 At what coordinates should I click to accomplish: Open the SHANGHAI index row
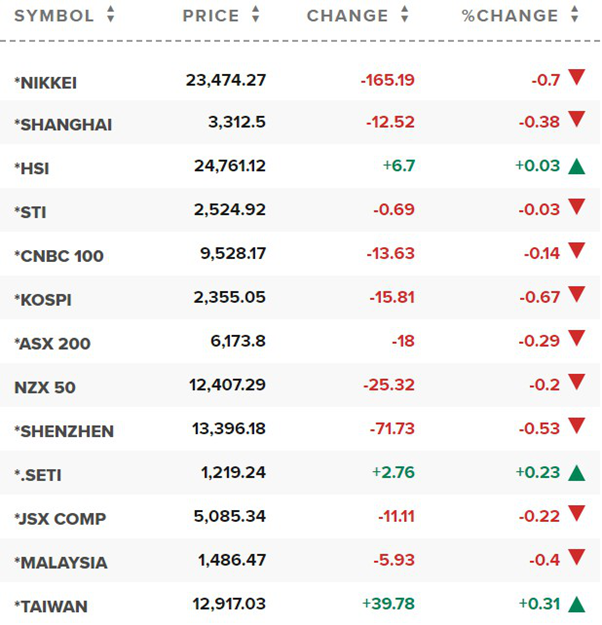click(x=63, y=125)
